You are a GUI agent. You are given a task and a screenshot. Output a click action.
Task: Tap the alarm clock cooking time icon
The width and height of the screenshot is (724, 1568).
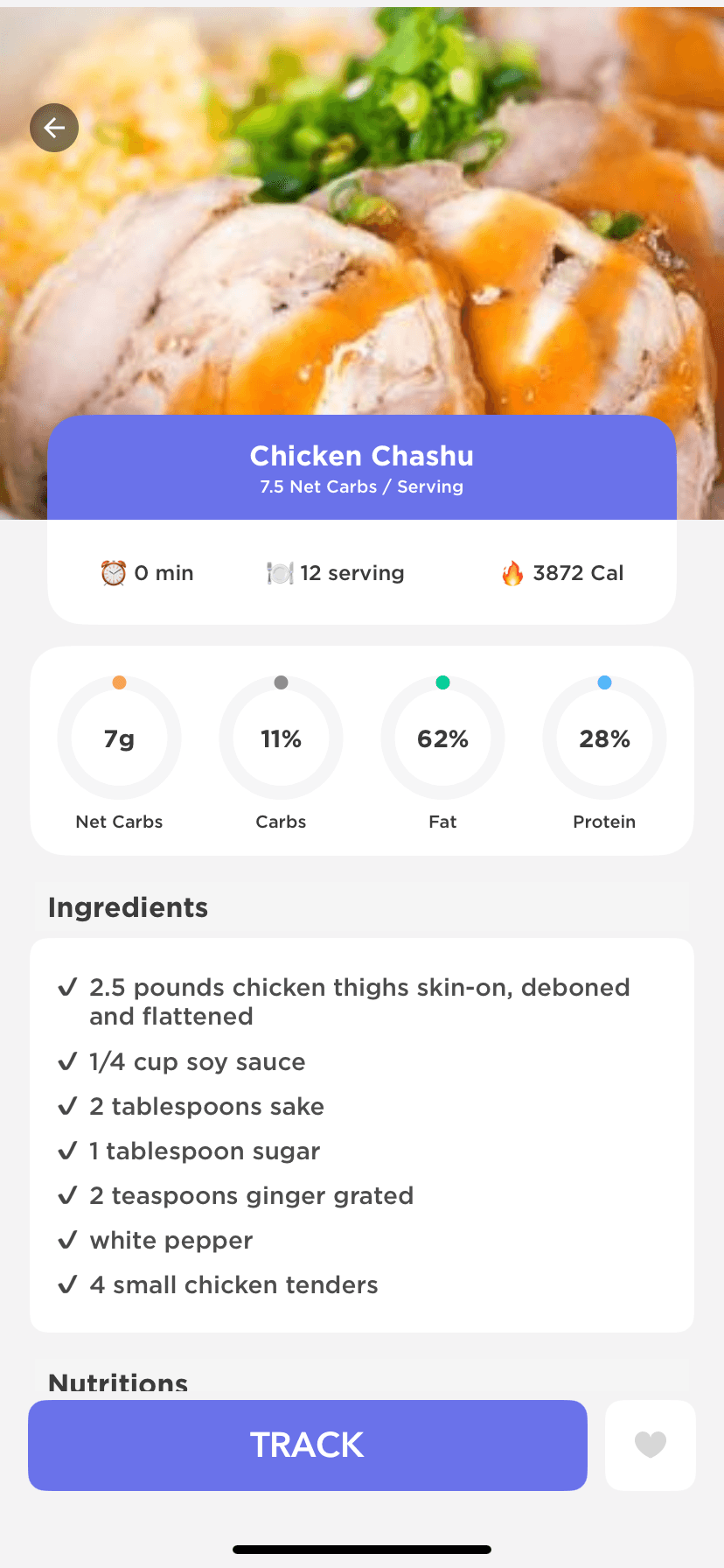point(114,572)
